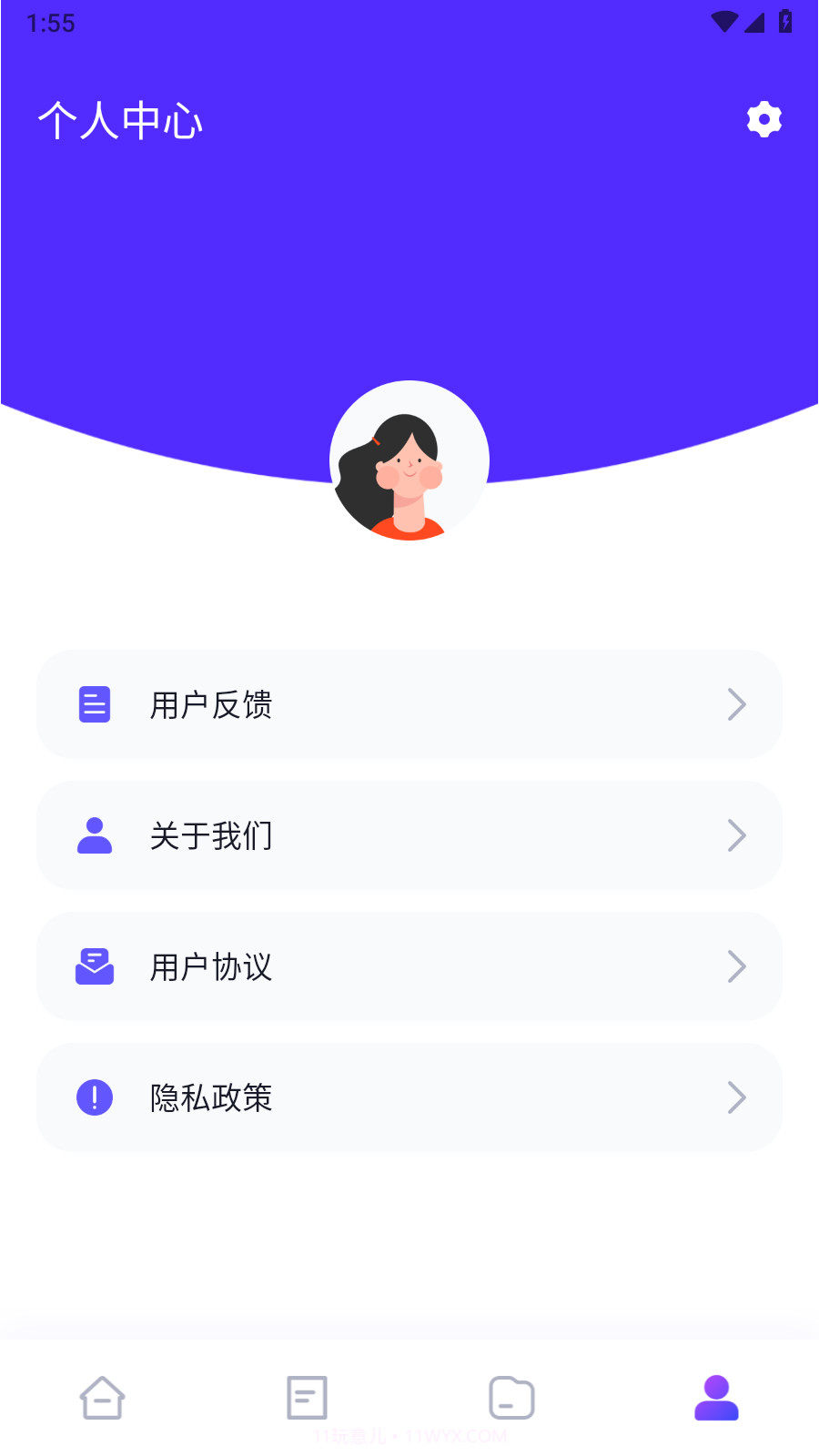Expand the 用户协议 row chevron

[x=737, y=966]
